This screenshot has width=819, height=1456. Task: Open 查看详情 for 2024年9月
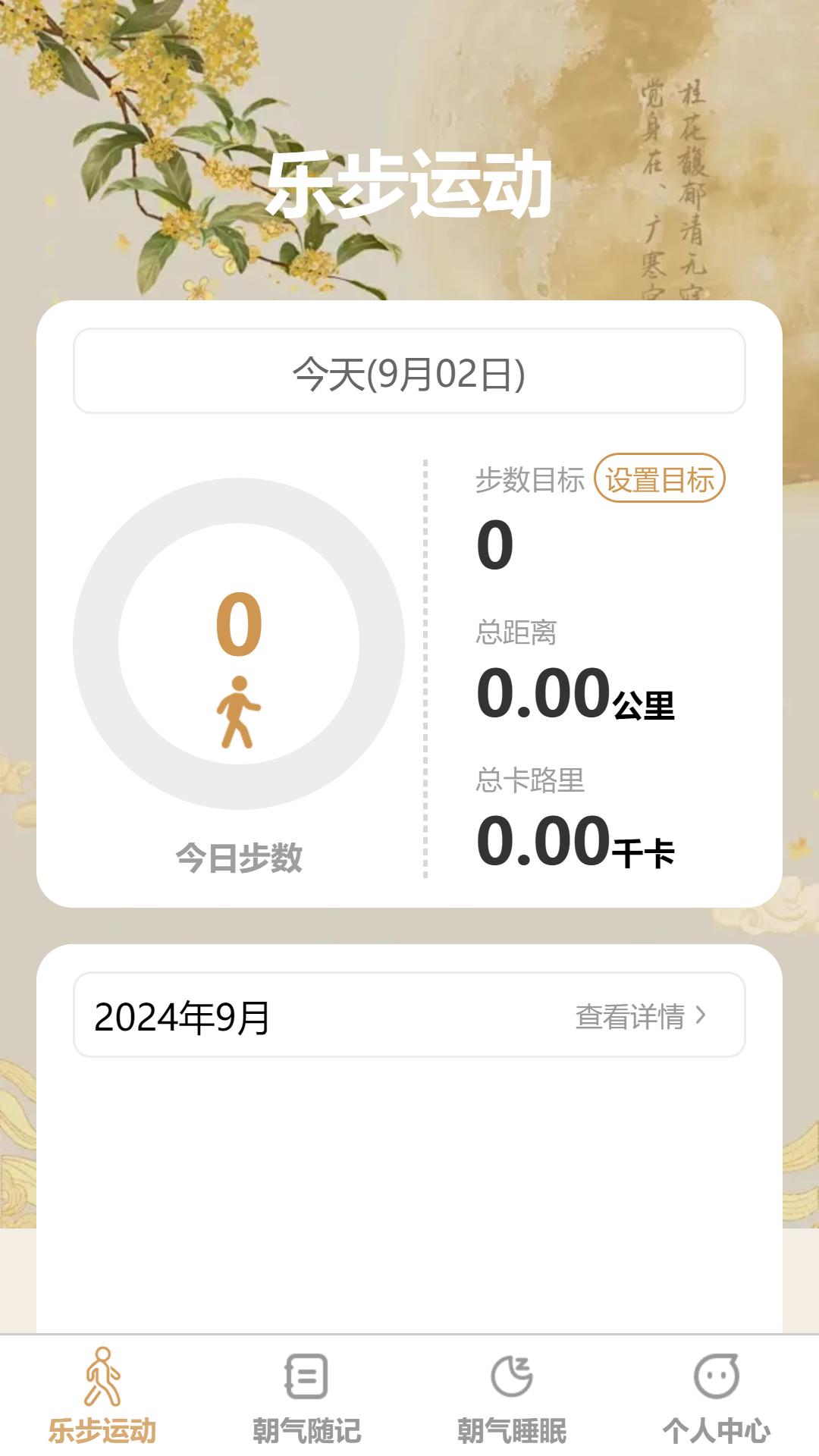click(x=639, y=1016)
